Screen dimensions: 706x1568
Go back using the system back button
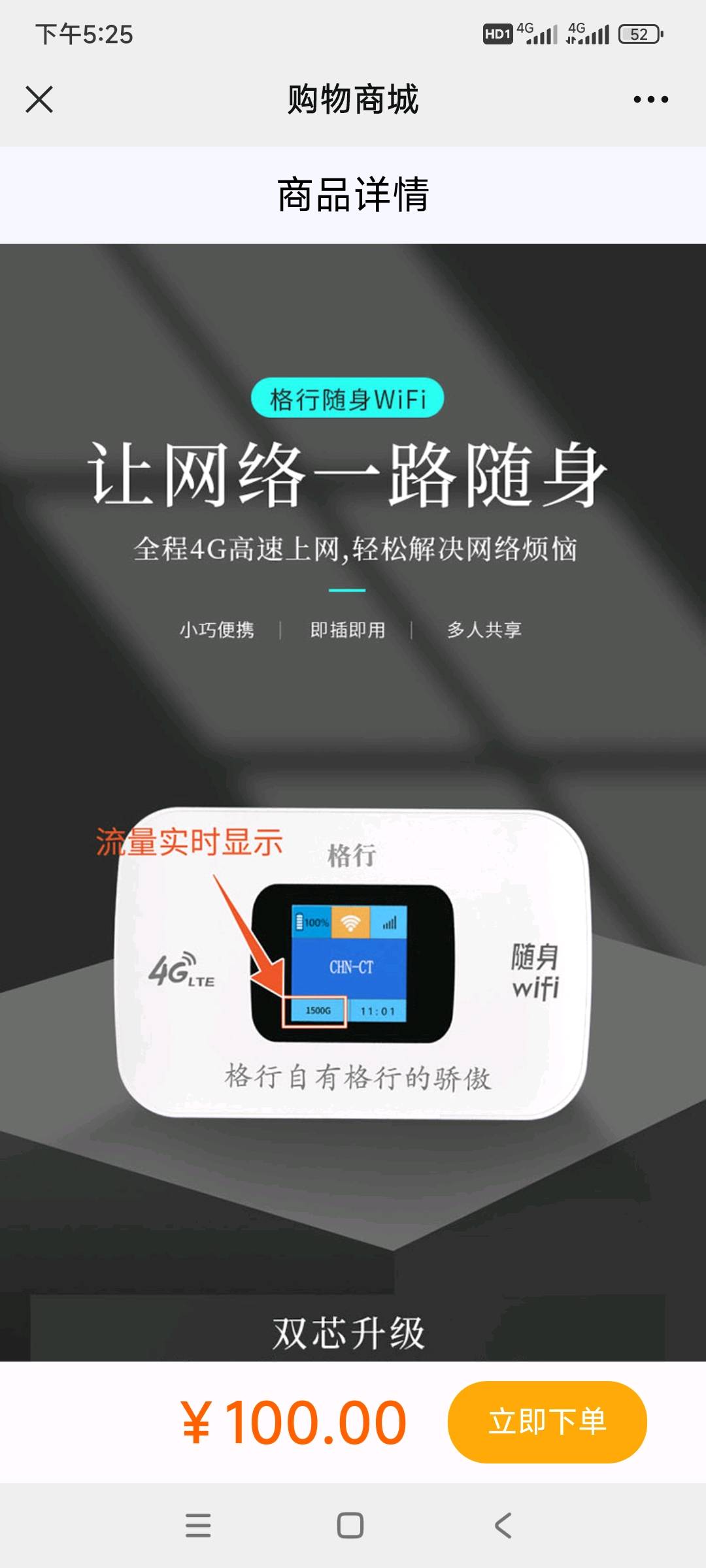tap(503, 1526)
